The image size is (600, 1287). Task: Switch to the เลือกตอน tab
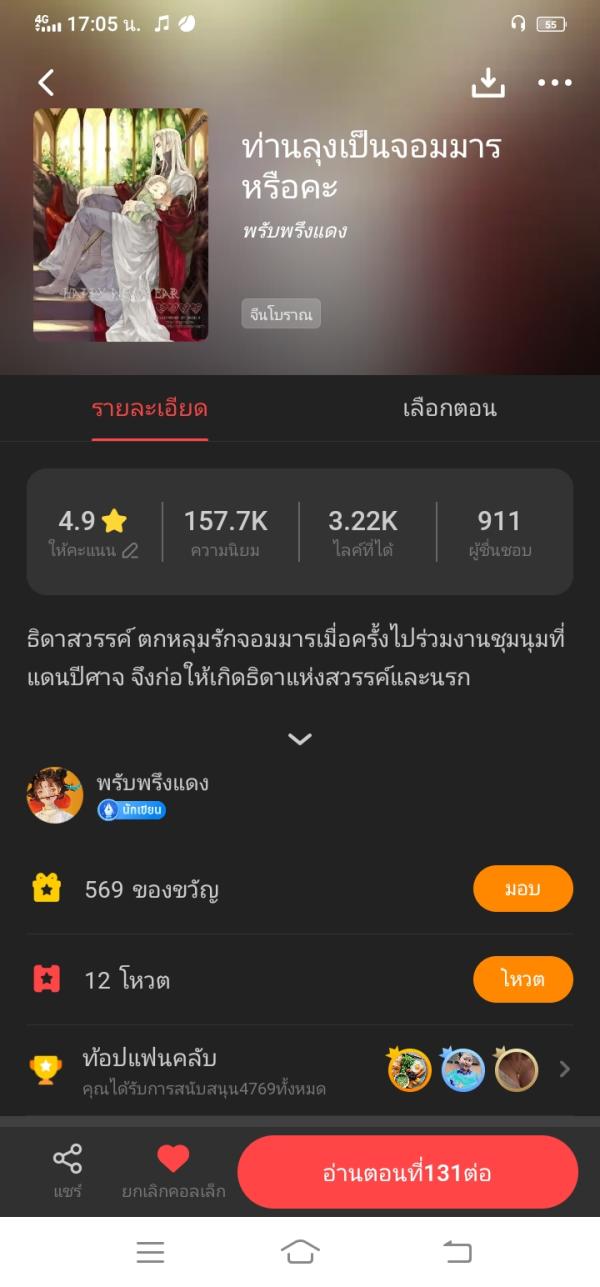pyautogui.click(x=449, y=409)
